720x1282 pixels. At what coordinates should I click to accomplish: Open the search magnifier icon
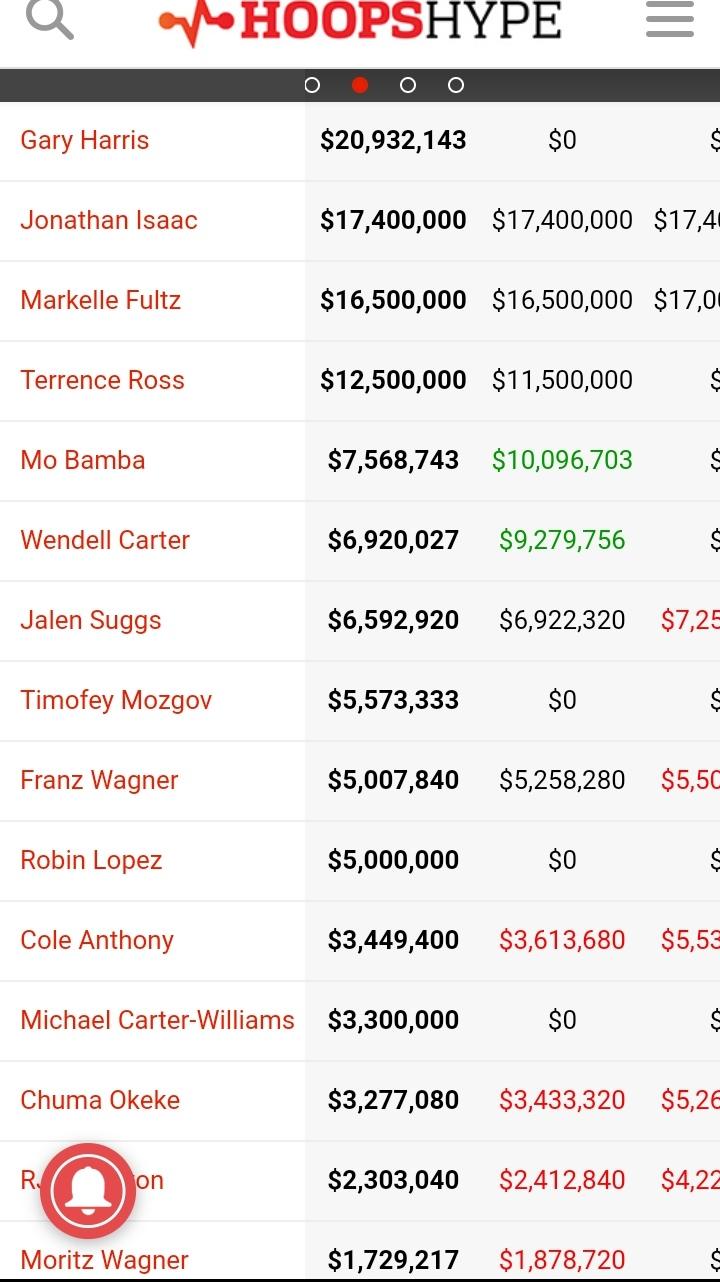(x=49, y=17)
